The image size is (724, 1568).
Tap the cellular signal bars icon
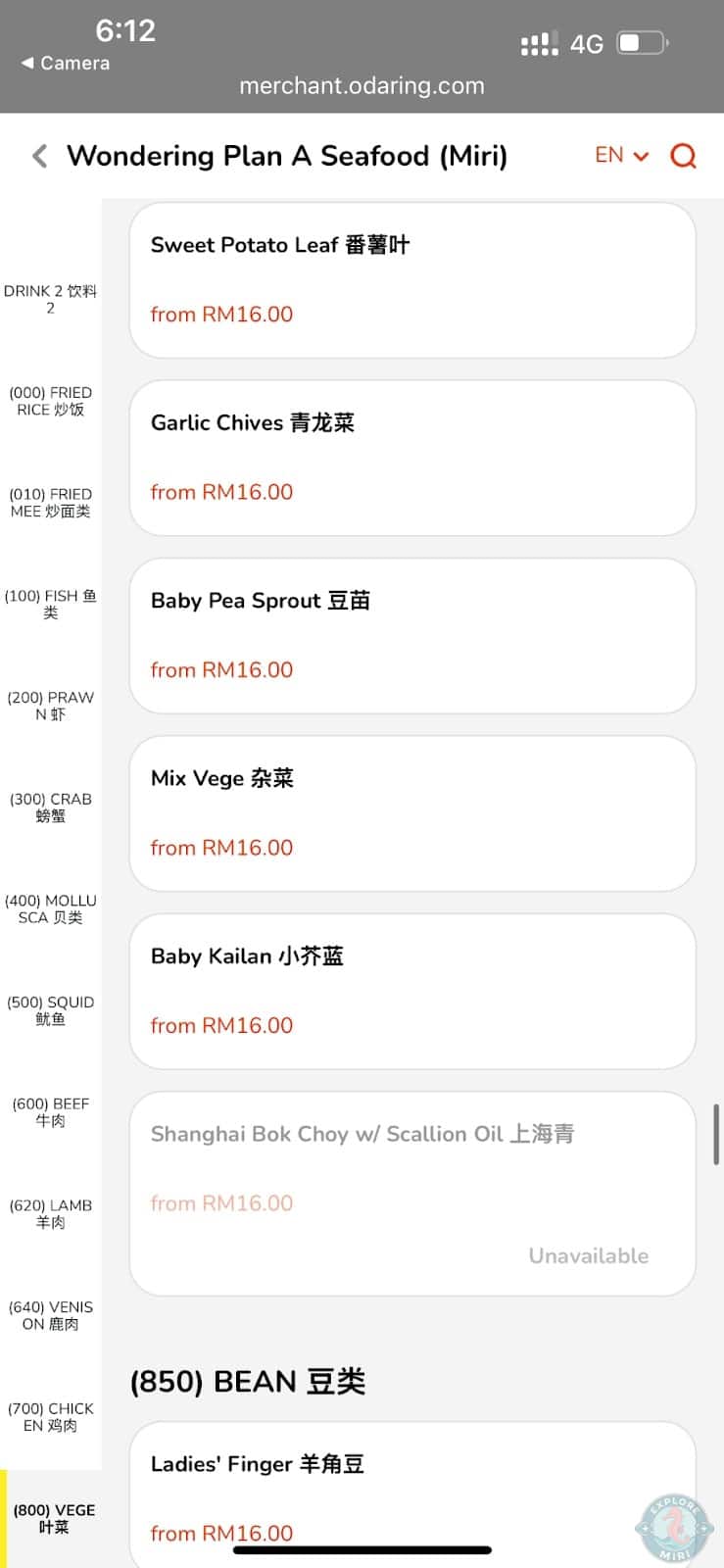[x=538, y=43]
